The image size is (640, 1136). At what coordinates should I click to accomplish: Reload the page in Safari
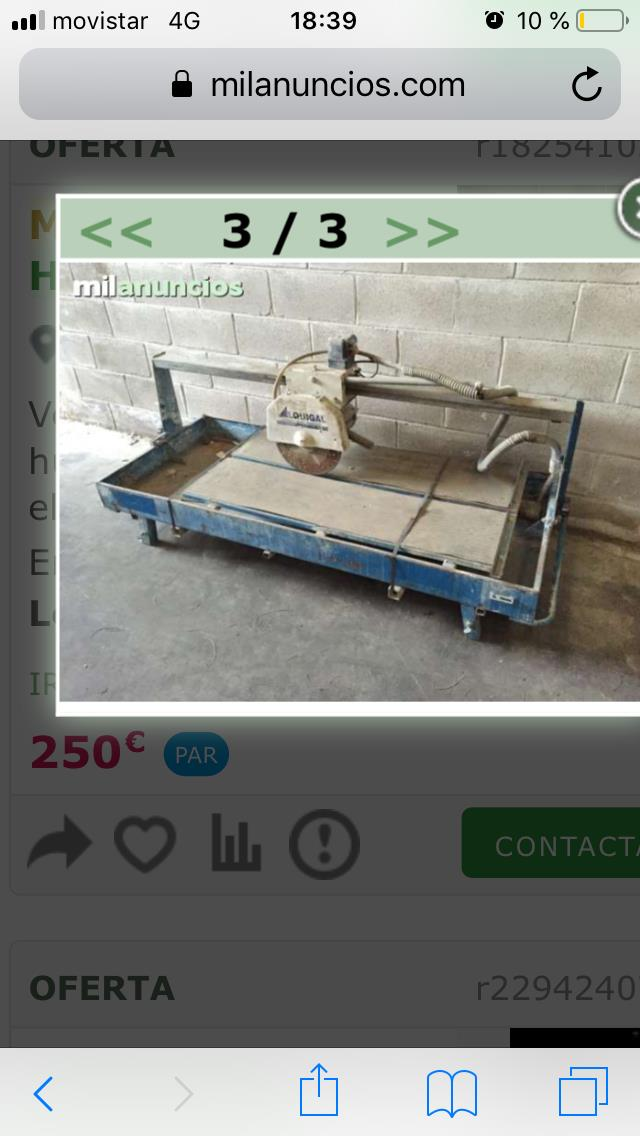(587, 85)
